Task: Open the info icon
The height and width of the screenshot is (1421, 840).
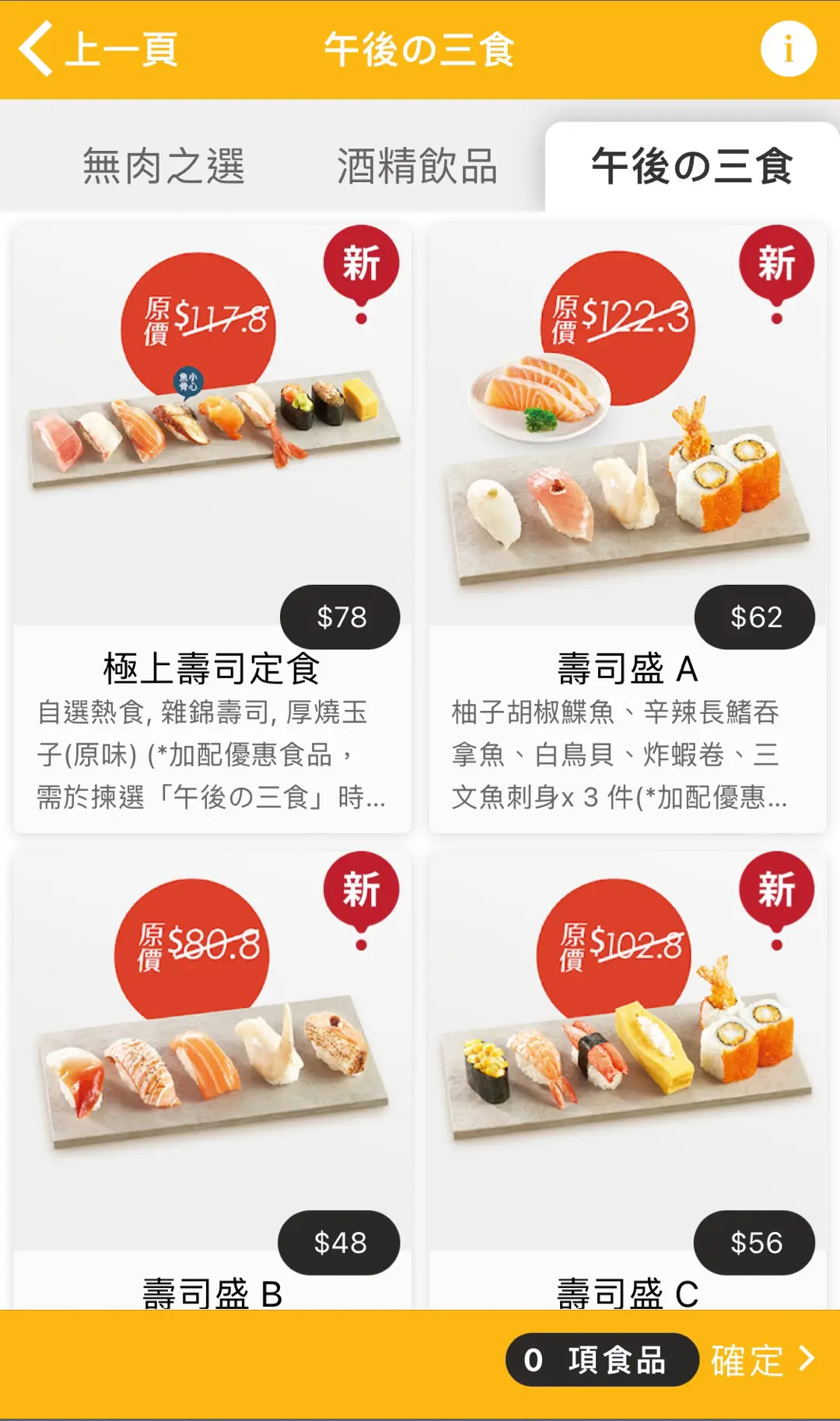Action: point(788,50)
